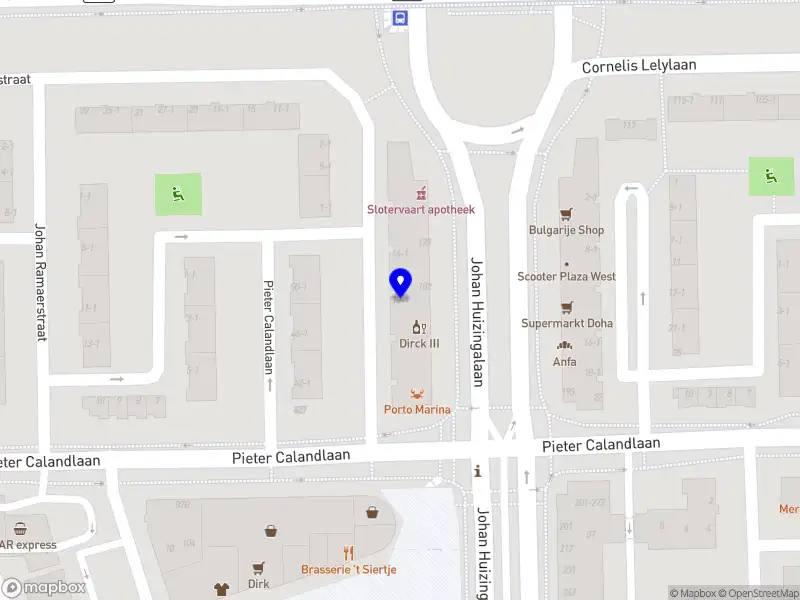The height and width of the screenshot is (600, 800).
Task: Select the Supermarkt Doha marker
Action: tap(566, 307)
